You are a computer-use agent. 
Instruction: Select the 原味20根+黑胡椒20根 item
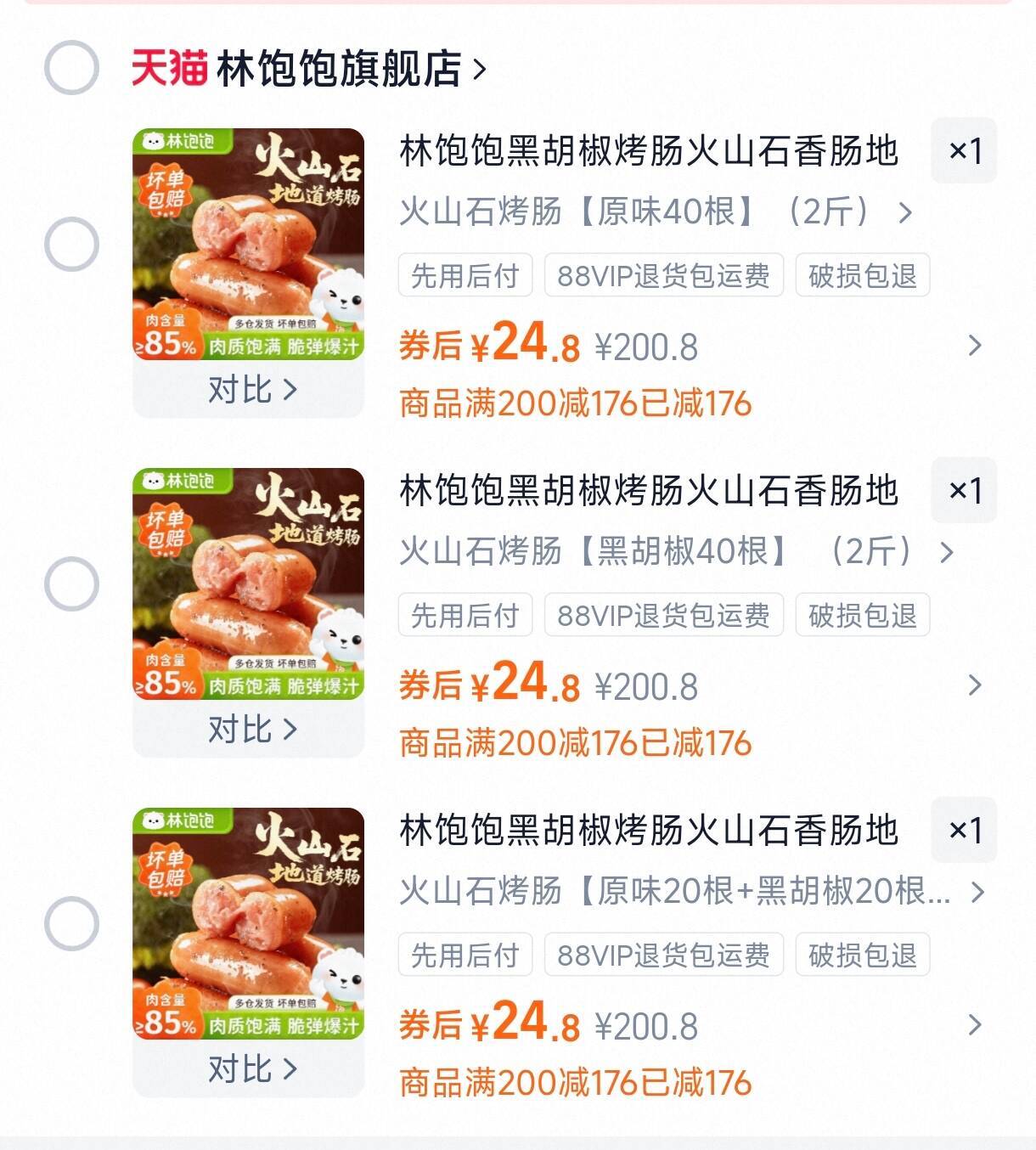[x=71, y=924]
